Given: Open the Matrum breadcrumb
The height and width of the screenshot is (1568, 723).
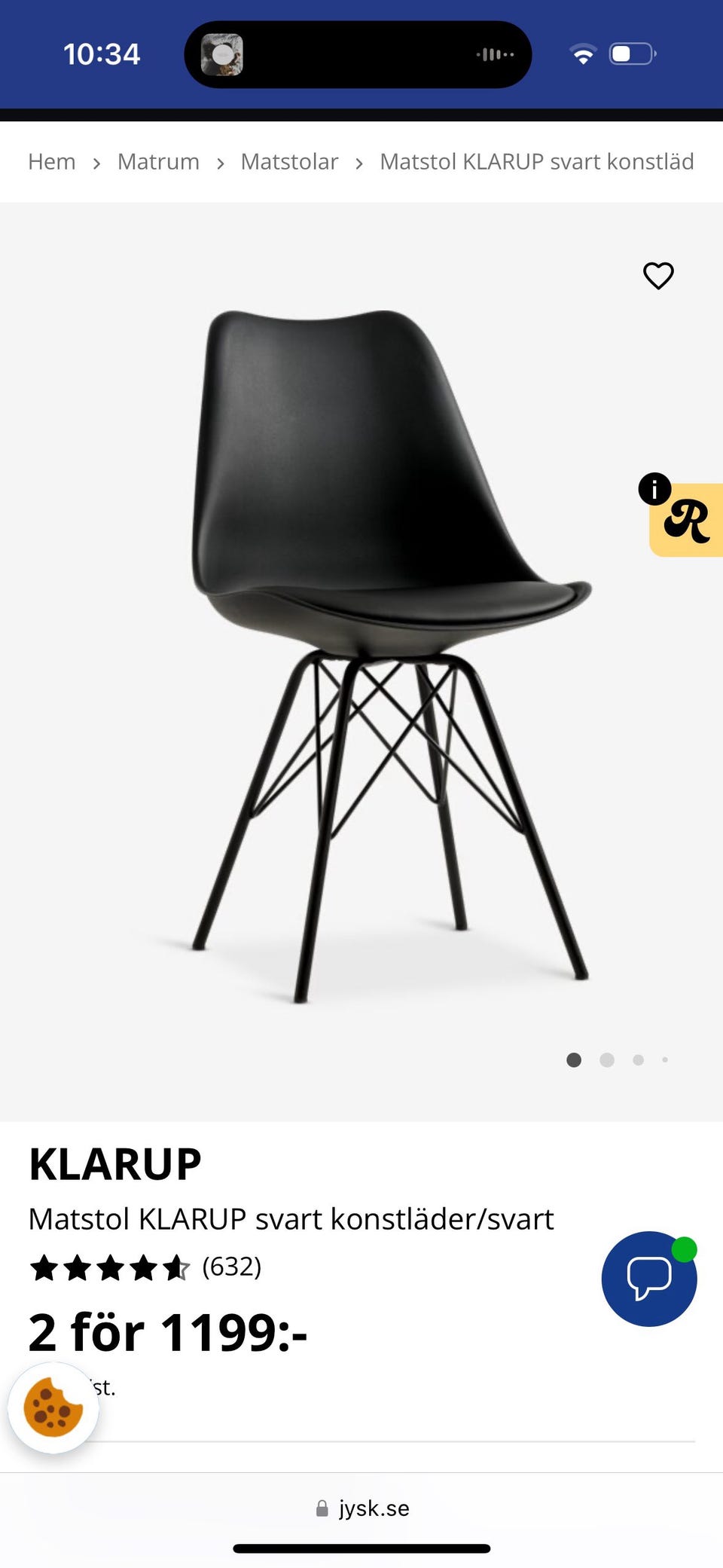Looking at the screenshot, I should 158,162.
